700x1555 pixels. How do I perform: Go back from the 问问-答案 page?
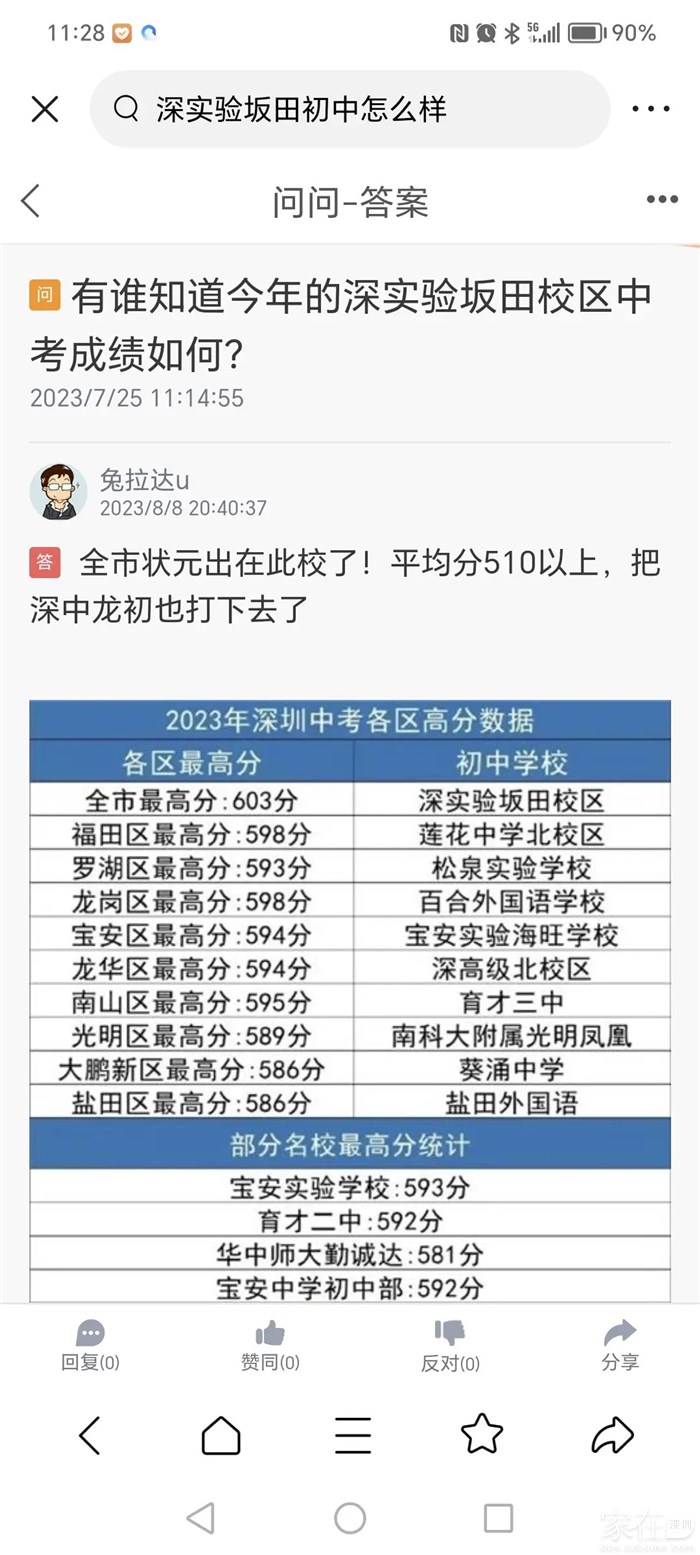31,201
